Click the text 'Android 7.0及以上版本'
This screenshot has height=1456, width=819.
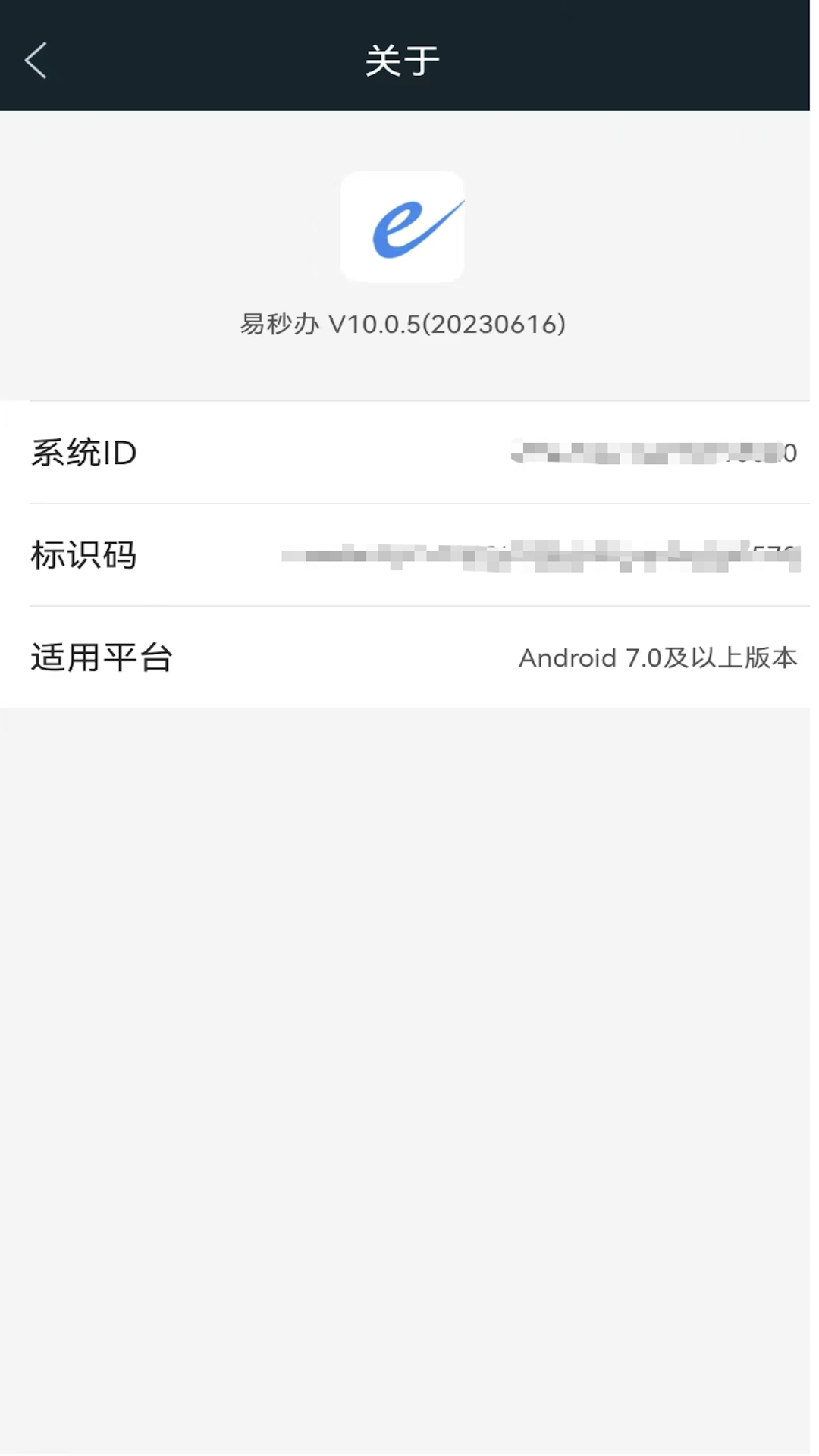pos(657,658)
